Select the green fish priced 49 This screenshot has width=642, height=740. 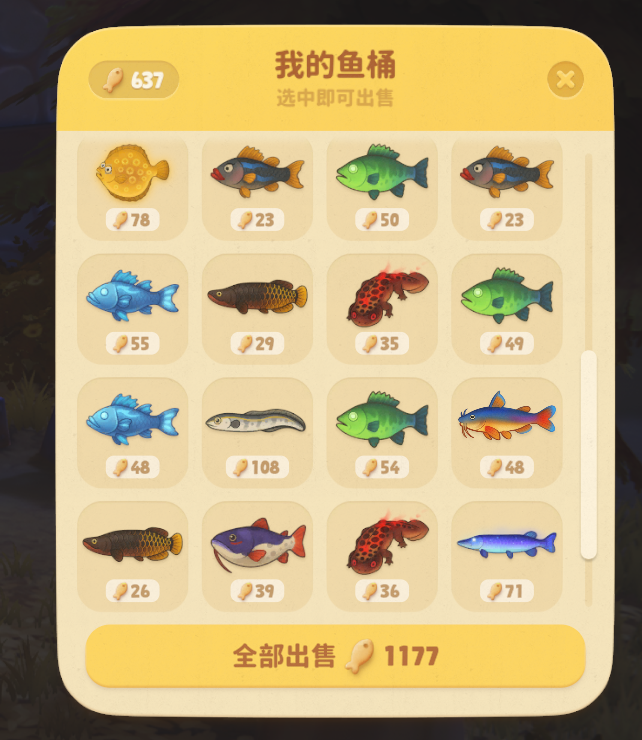point(506,308)
